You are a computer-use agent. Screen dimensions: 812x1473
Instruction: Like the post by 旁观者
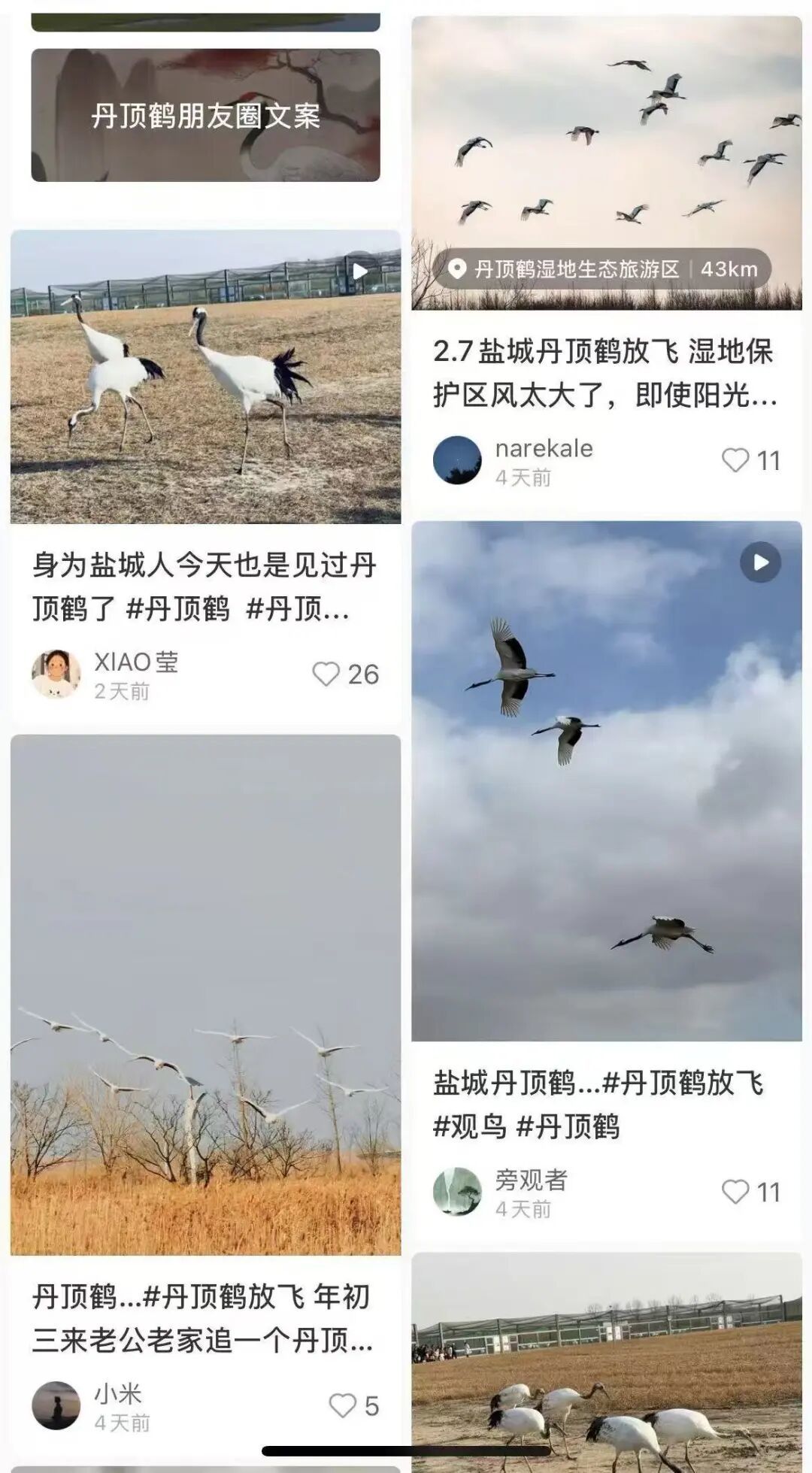pyautogui.click(x=735, y=1192)
